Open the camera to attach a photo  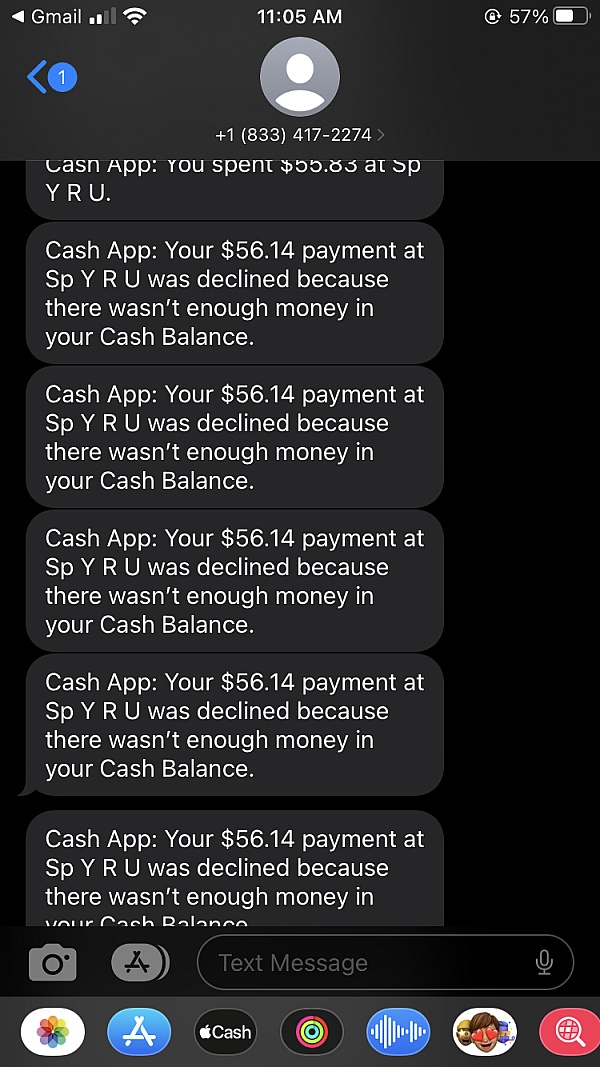click(53, 963)
